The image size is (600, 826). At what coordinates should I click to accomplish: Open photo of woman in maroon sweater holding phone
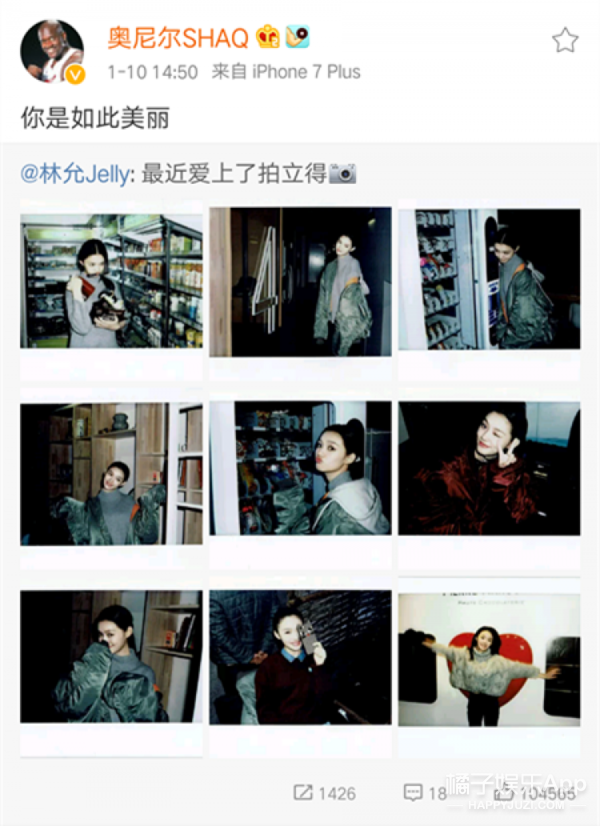[300, 658]
